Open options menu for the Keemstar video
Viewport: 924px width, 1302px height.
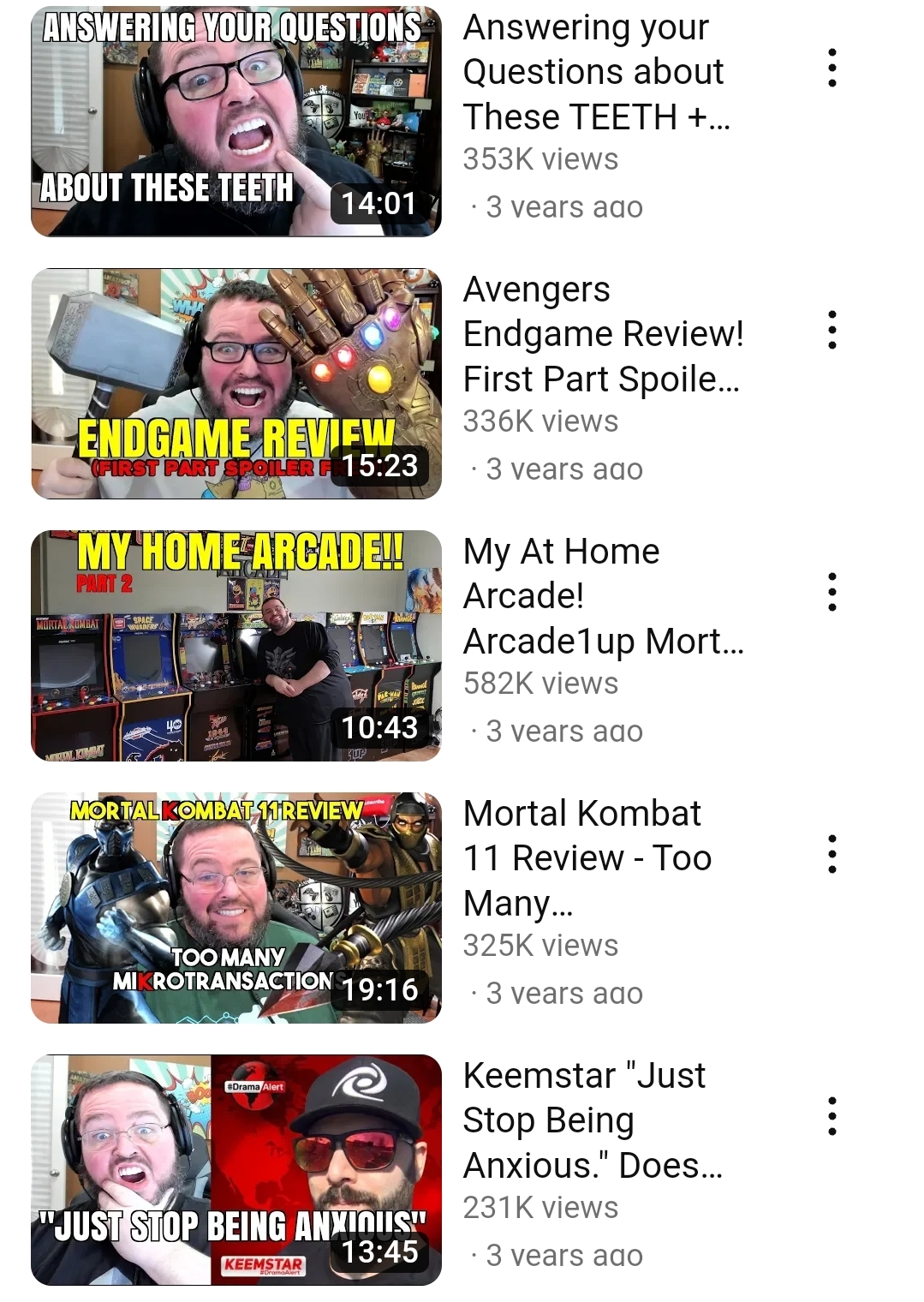click(x=832, y=1117)
